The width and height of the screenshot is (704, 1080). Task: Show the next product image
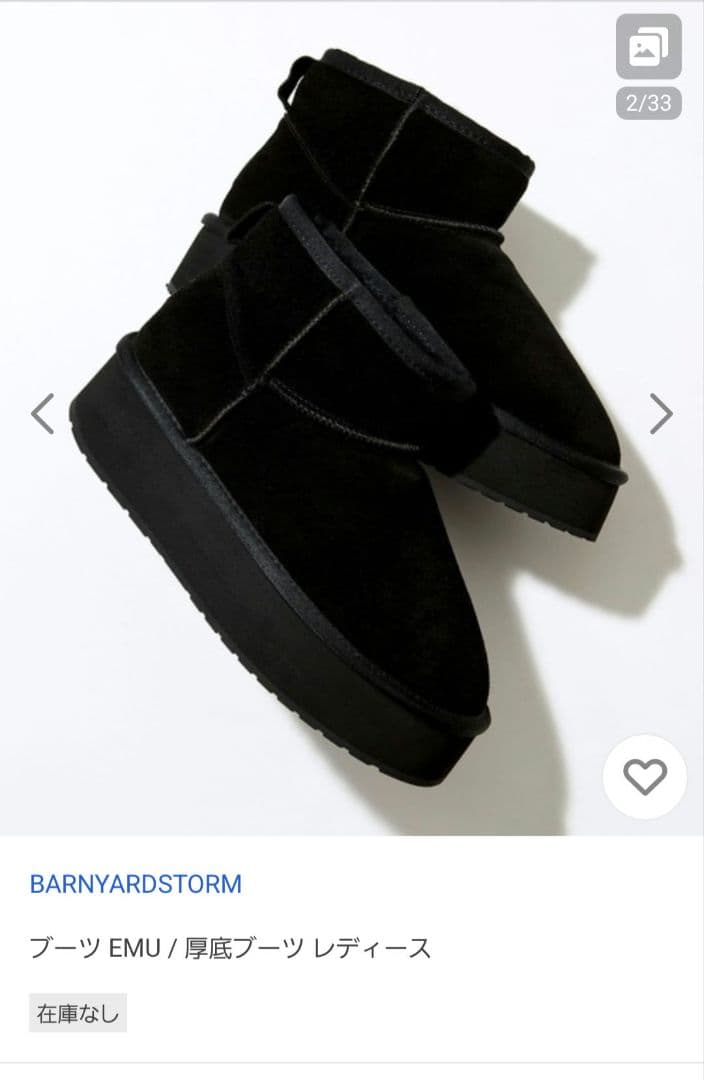tap(661, 413)
